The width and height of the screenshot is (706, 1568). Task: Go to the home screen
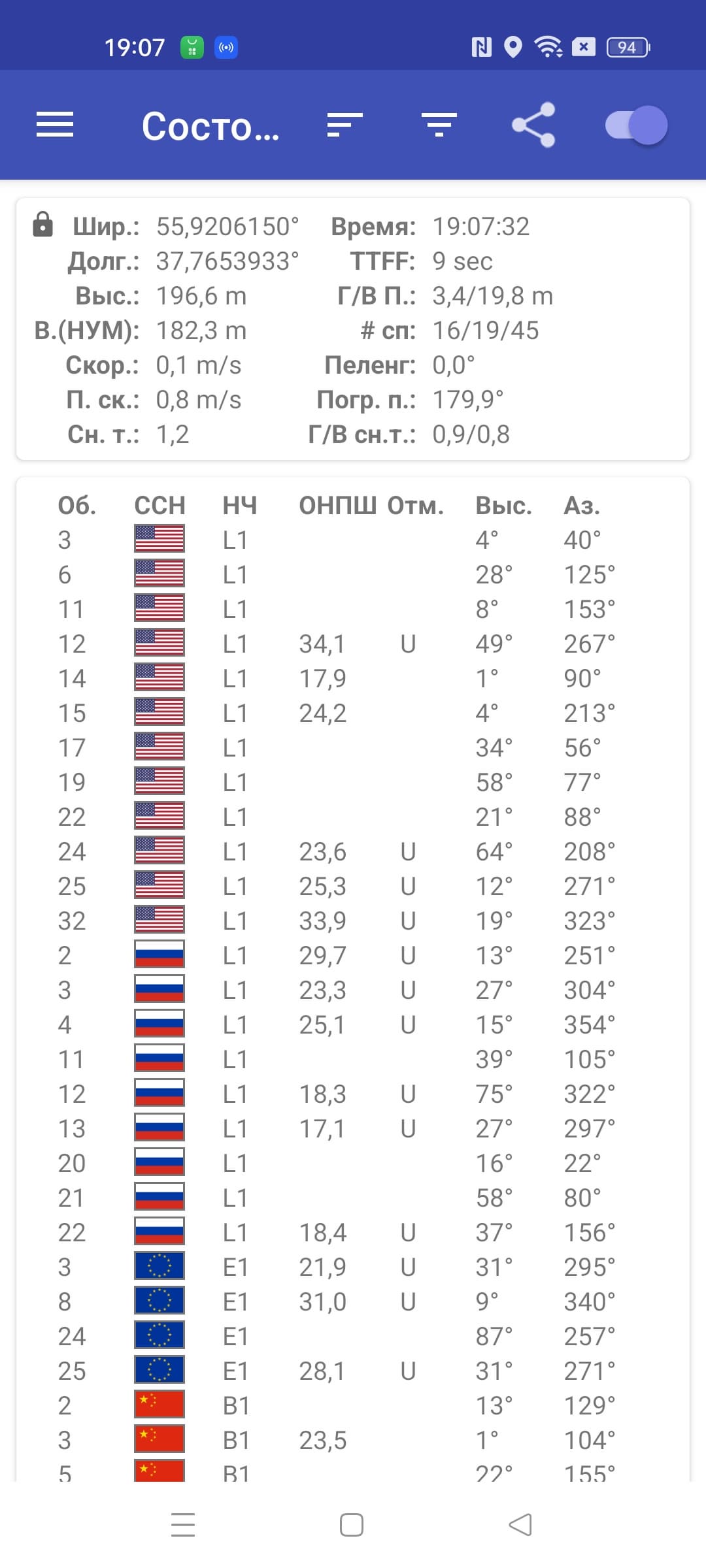(x=352, y=1525)
